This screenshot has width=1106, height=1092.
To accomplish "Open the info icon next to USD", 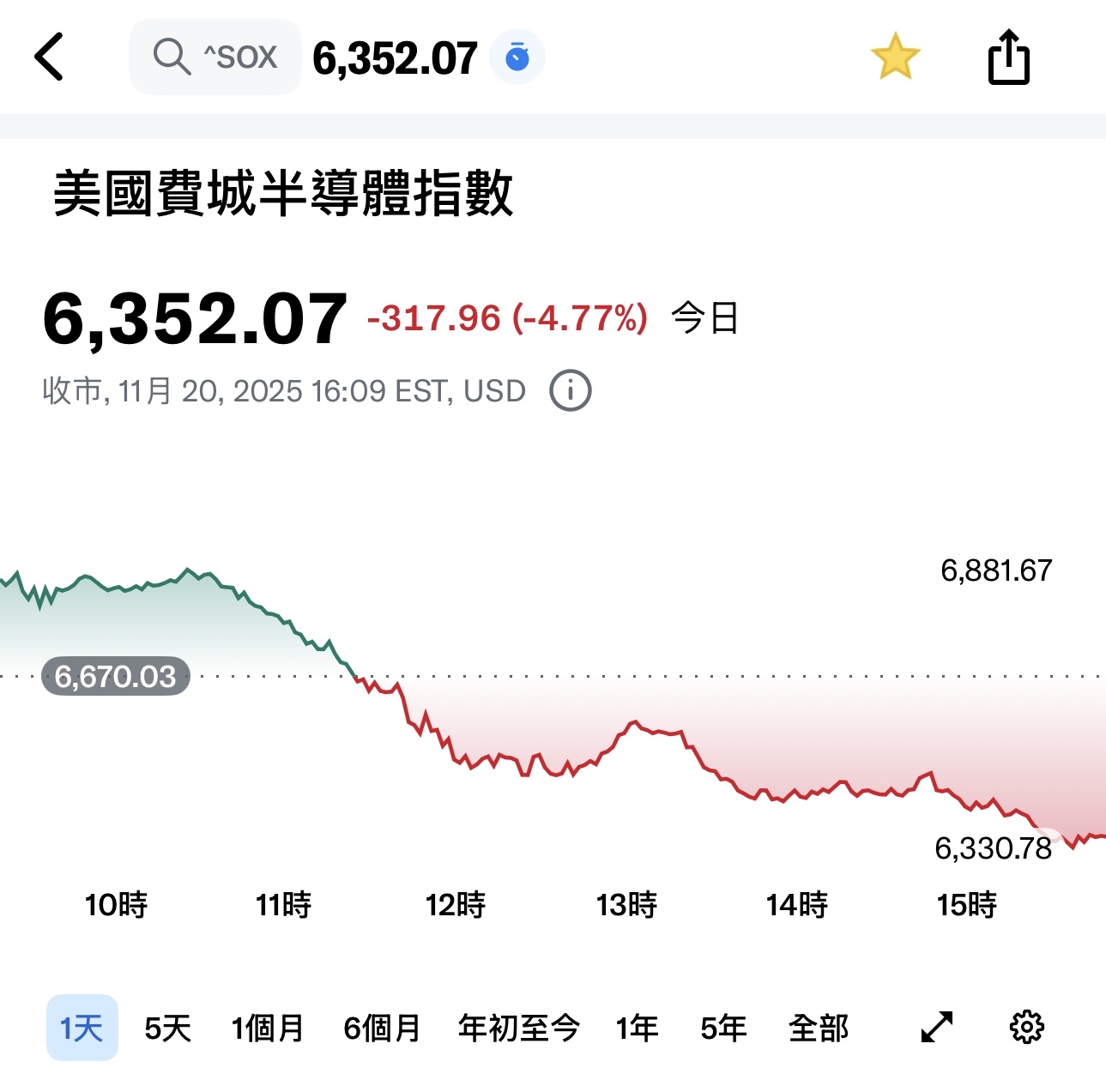I will 571,390.
